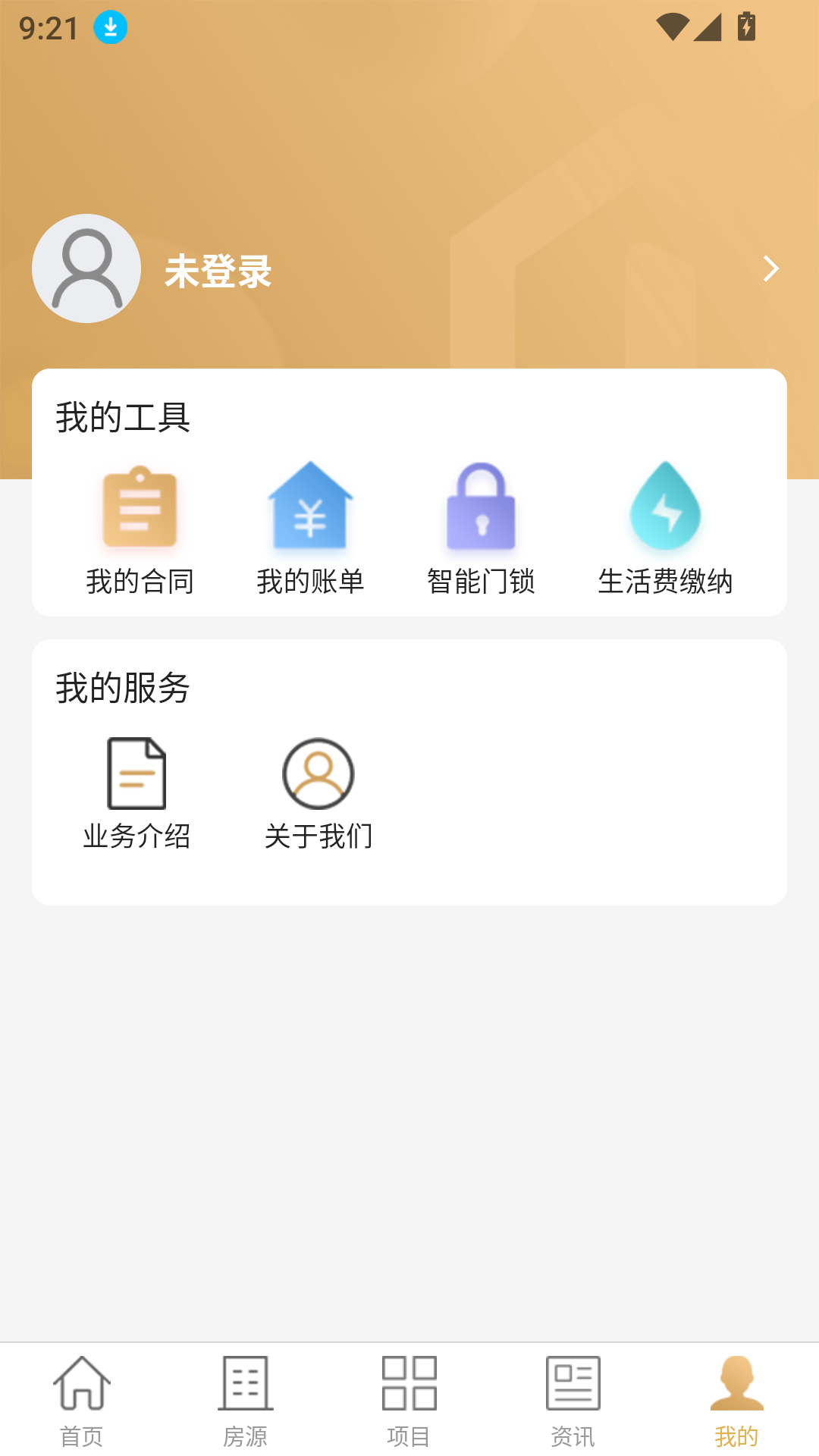Open 我的账单 (My Bills) icon
The height and width of the screenshot is (1456, 819).
pos(311,512)
